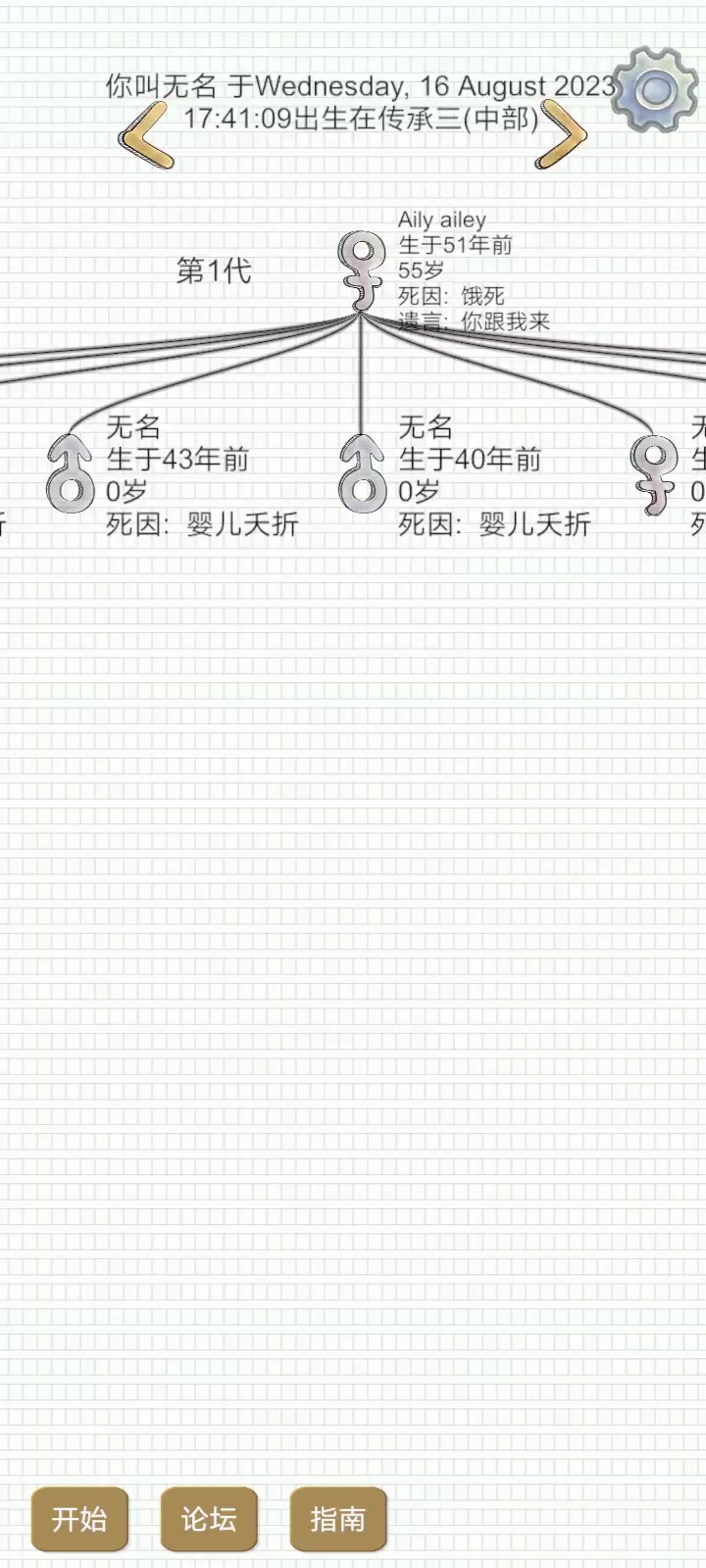
Task: Go to next life record with right arrow
Action: click(x=561, y=136)
